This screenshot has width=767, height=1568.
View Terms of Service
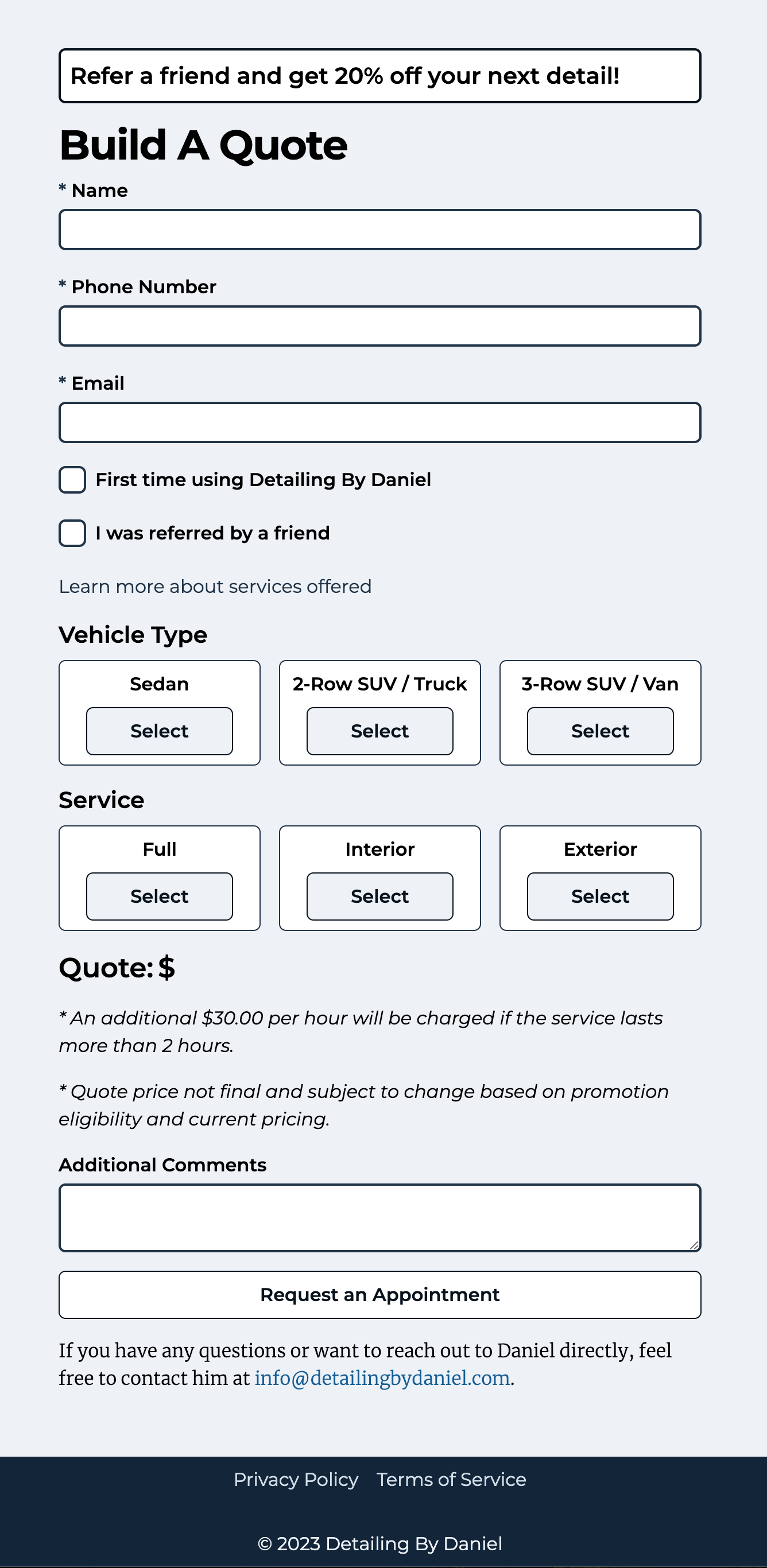[x=451, y=1479]
